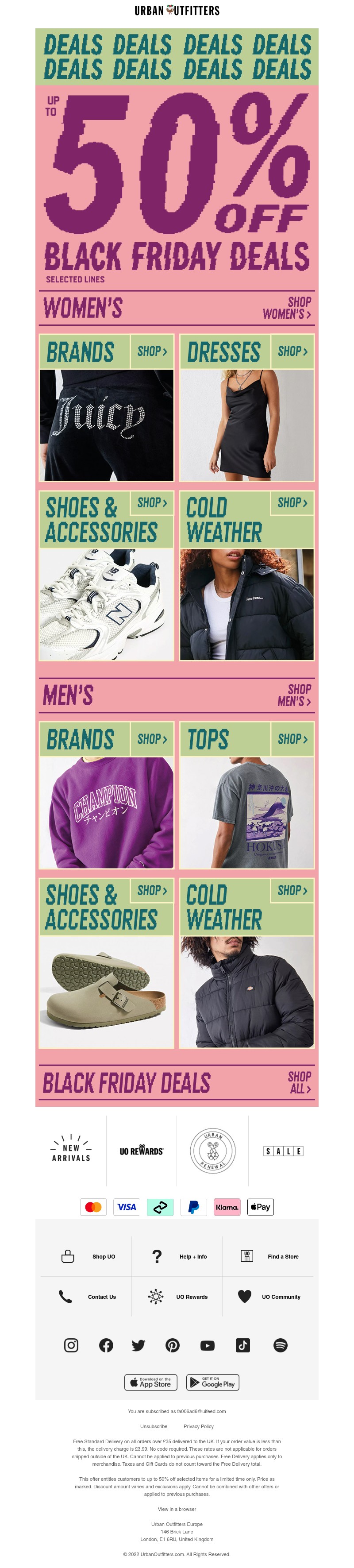The image size is (354, 1568).
Task: Open the TikTok icon
Action: [x=242, y=1345]
